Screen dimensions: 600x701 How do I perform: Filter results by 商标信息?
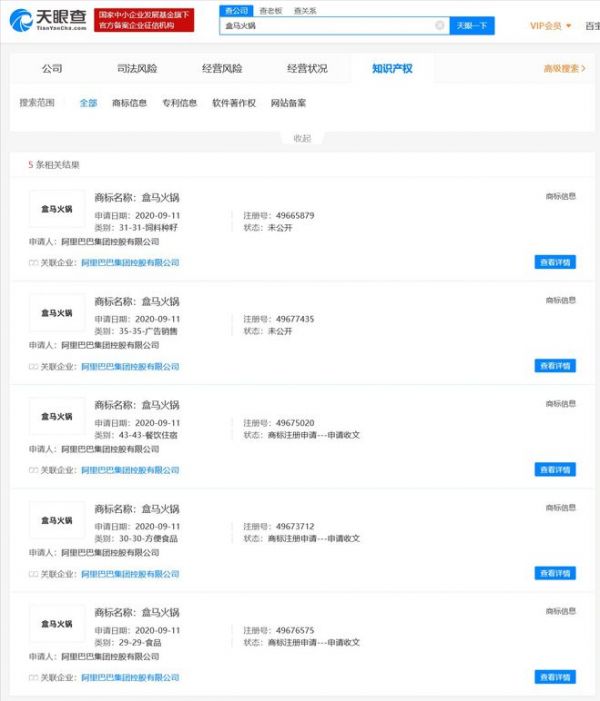pyautogui.click(x=130, y=103)
